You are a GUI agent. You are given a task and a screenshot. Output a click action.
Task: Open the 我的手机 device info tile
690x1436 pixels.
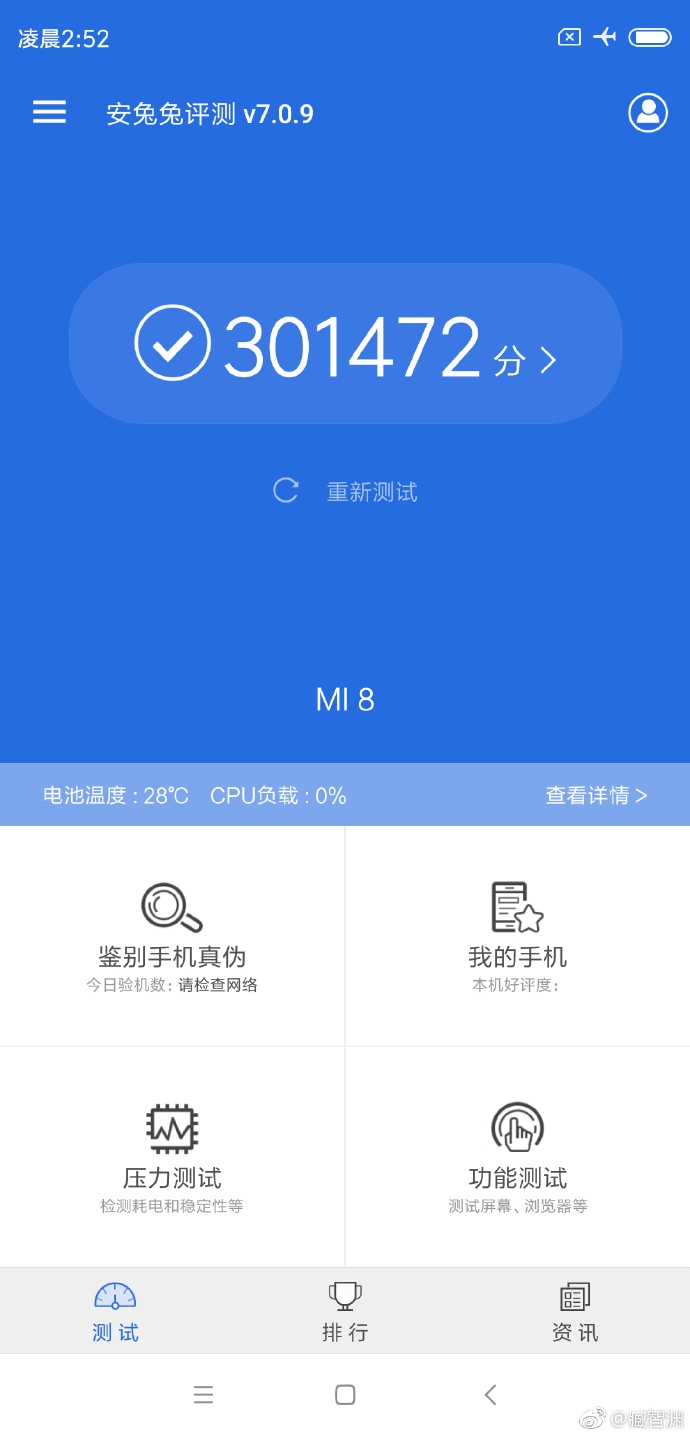coord(517,935)
